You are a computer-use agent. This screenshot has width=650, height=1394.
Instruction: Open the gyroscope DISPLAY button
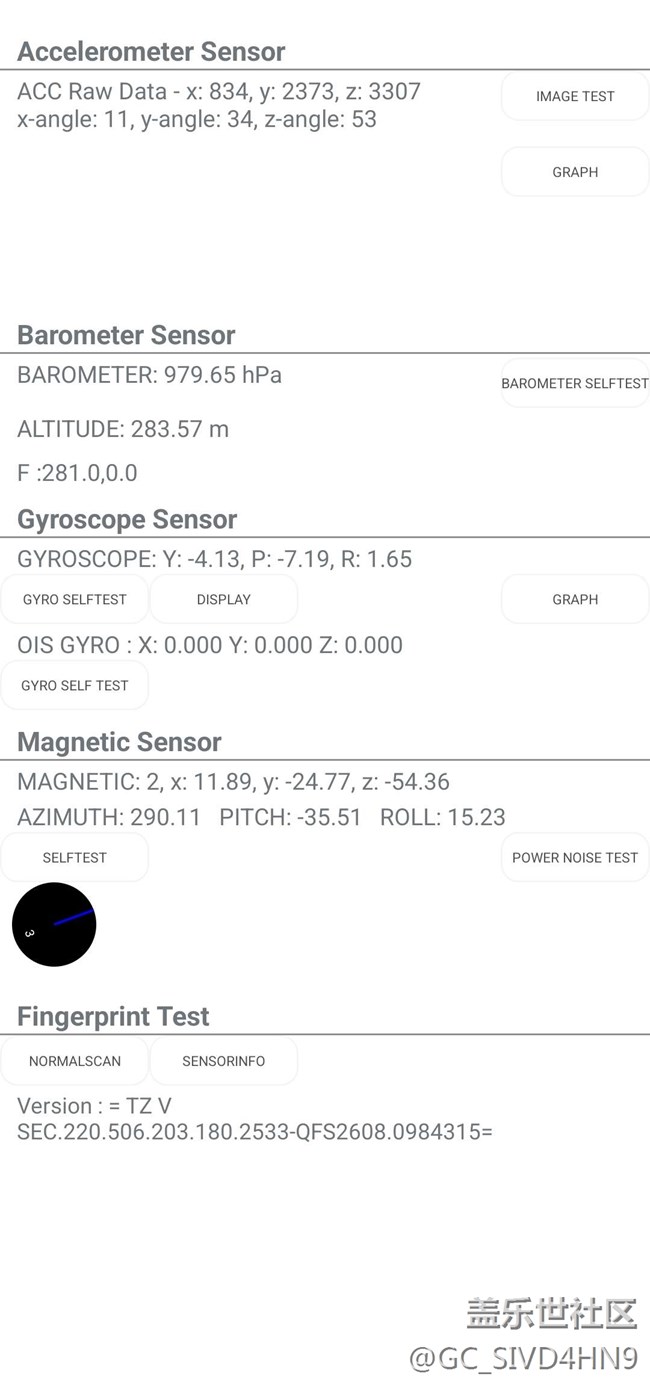224,599
